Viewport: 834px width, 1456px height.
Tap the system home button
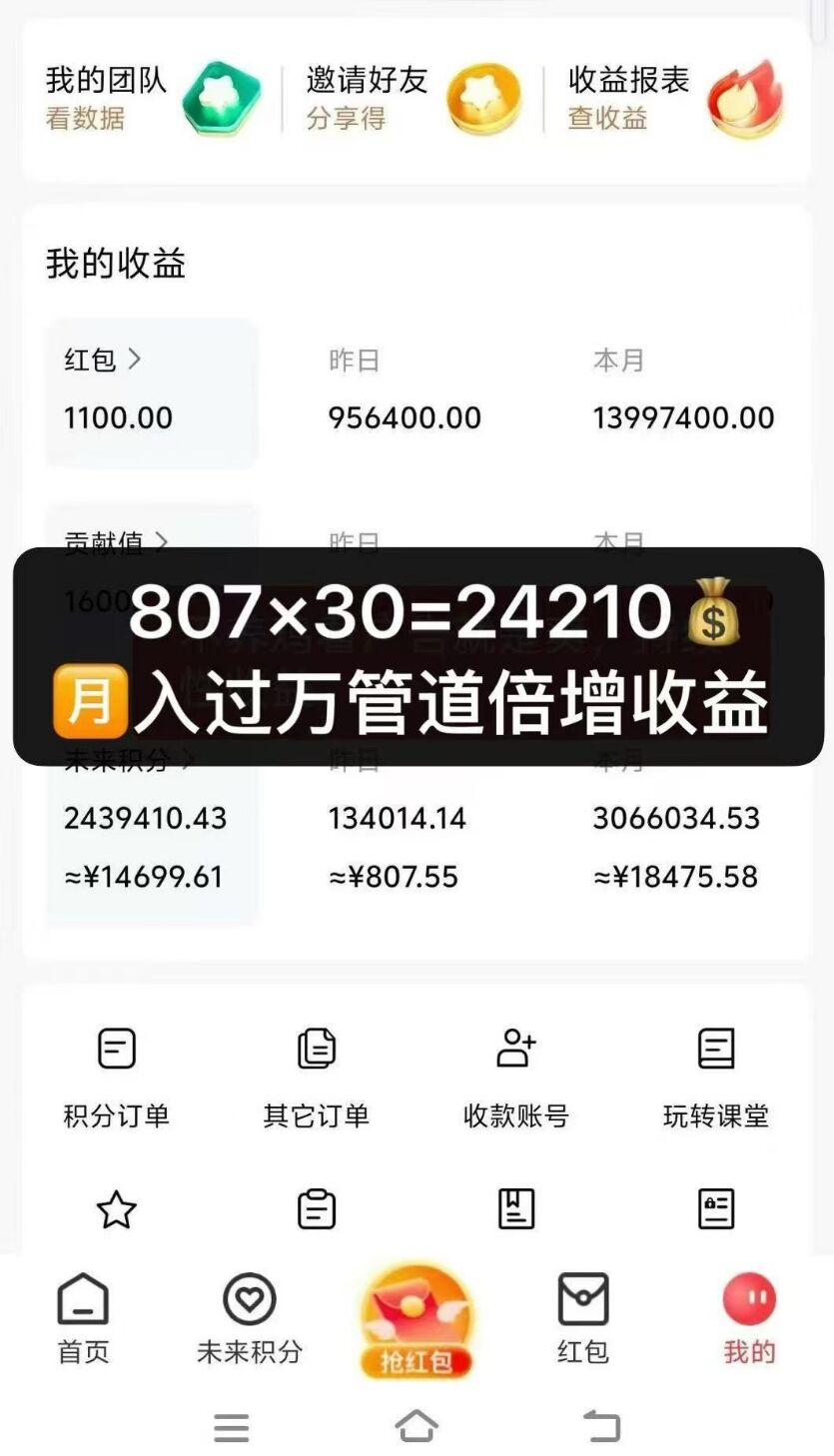pyautogui.click(x=417, y=1426)
